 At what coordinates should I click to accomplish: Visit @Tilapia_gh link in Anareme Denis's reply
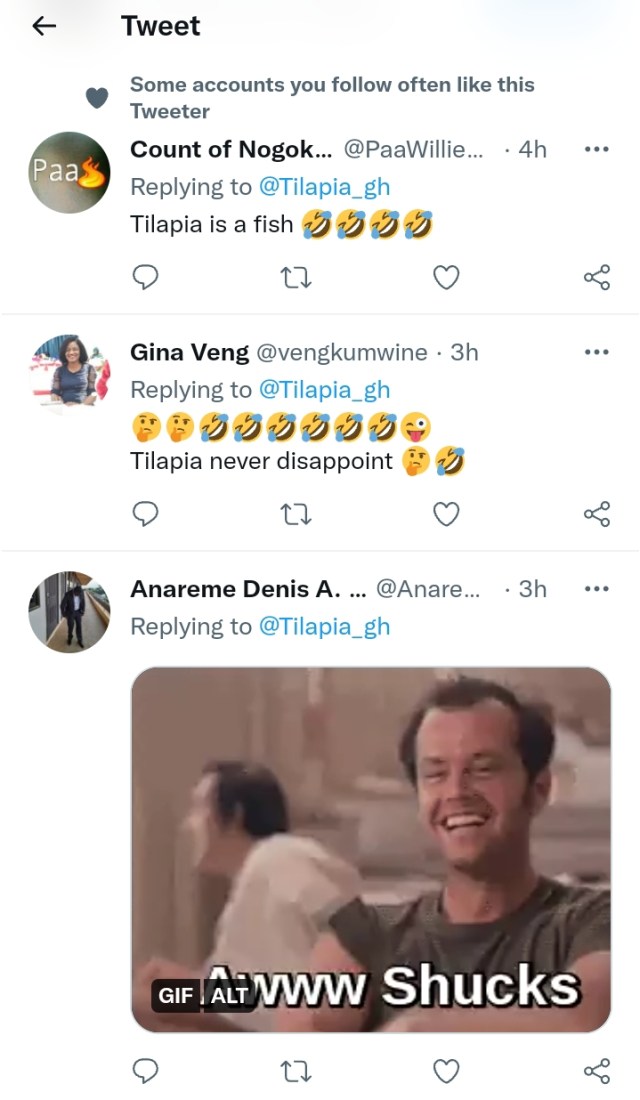(324, 627)
